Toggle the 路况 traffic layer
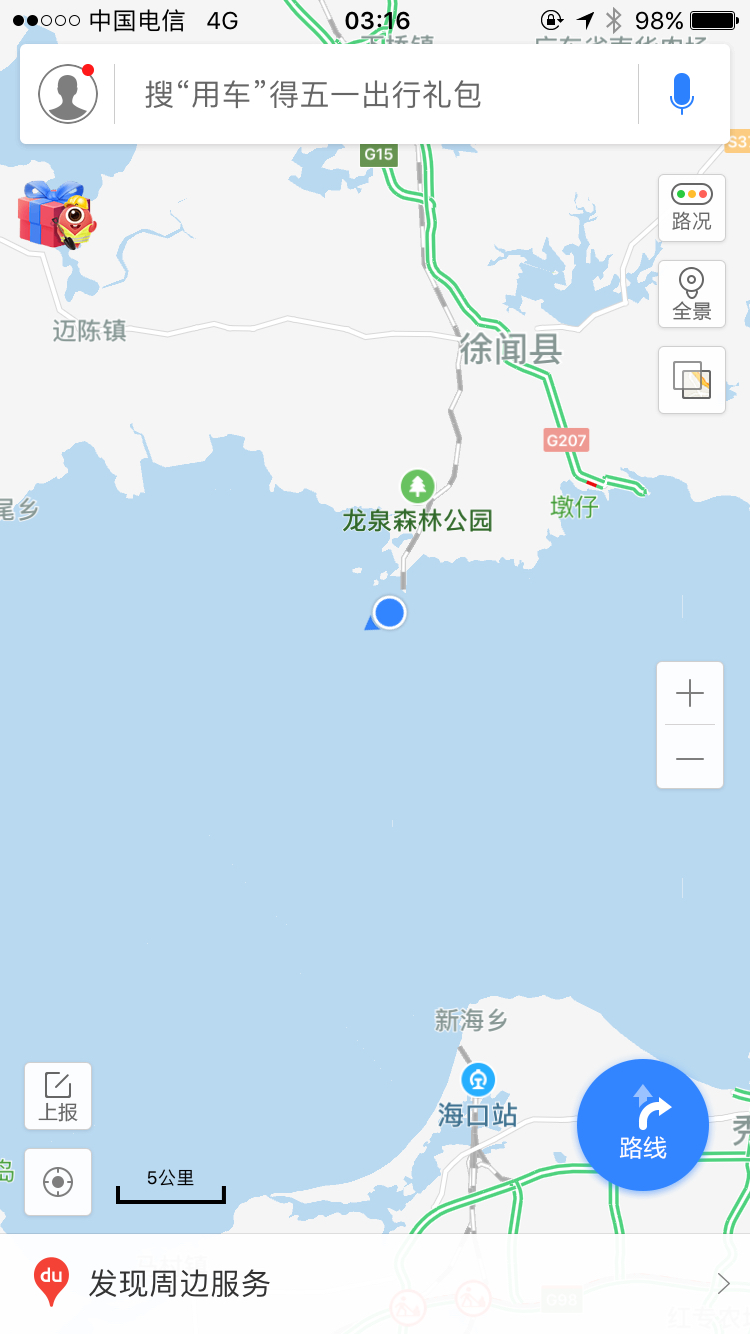 coord(691,208)
